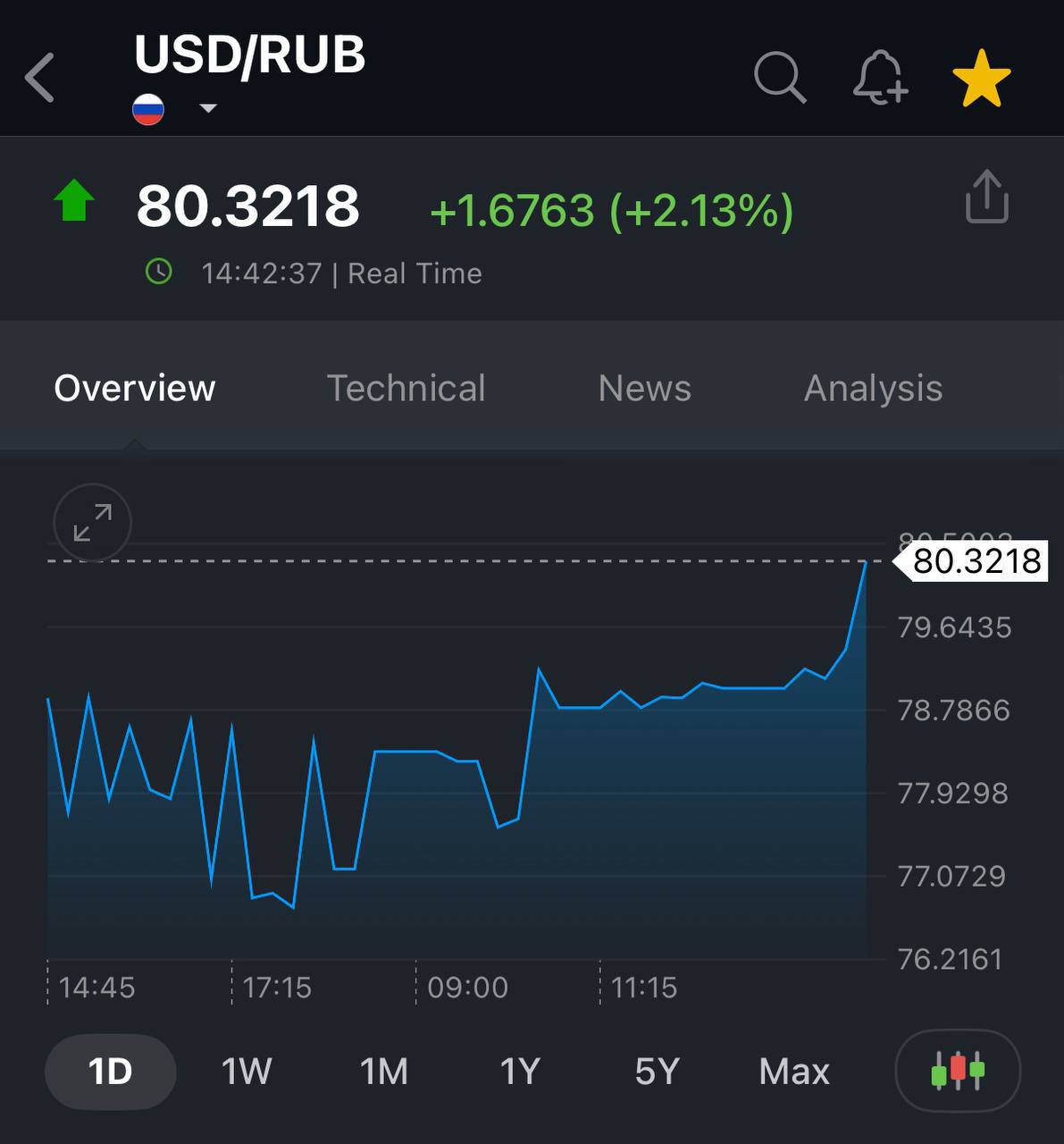Switch to the candlestick chart view

pos(958,1070)
